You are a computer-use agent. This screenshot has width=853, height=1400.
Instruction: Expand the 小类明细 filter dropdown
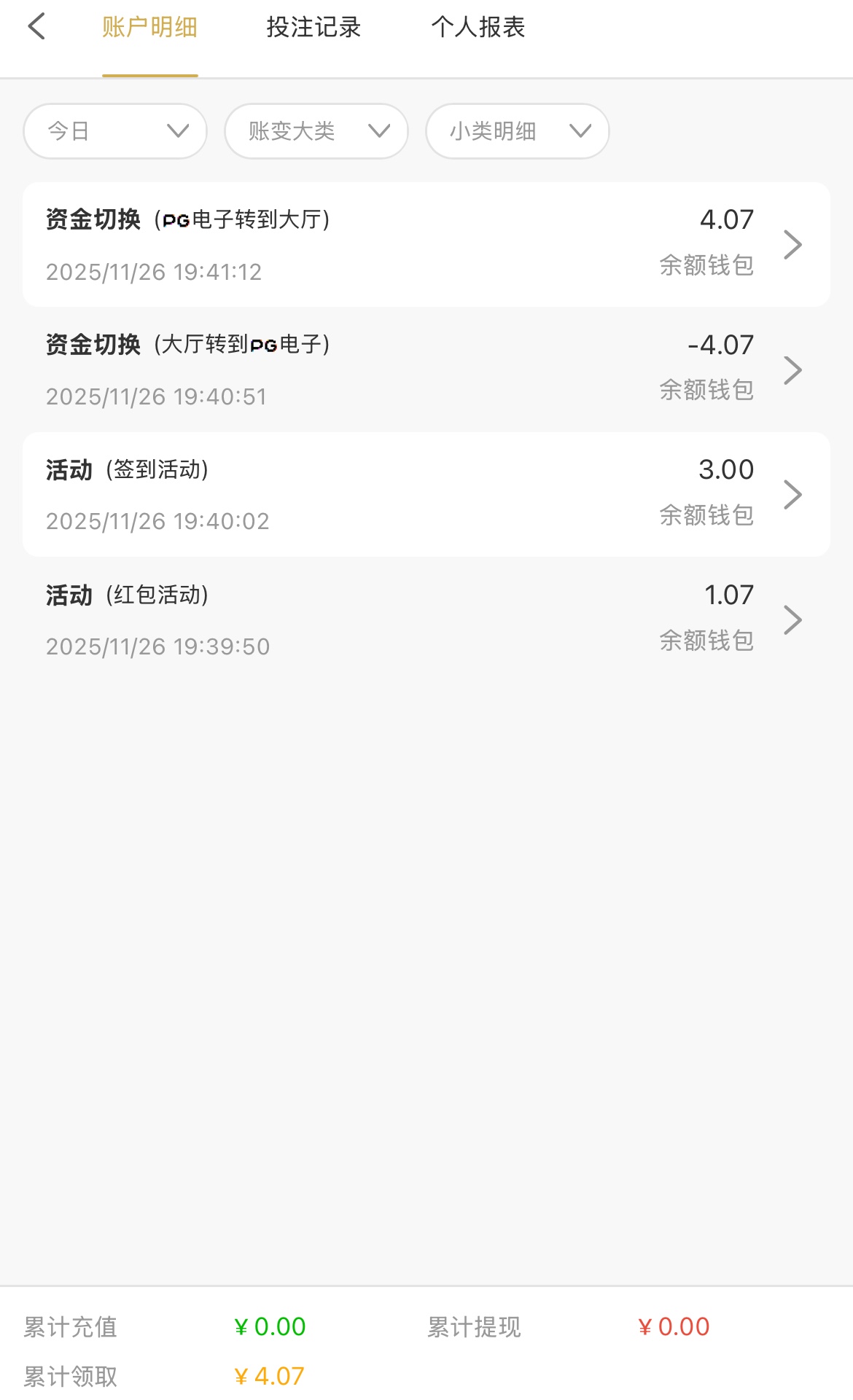(x=517, y=131)
